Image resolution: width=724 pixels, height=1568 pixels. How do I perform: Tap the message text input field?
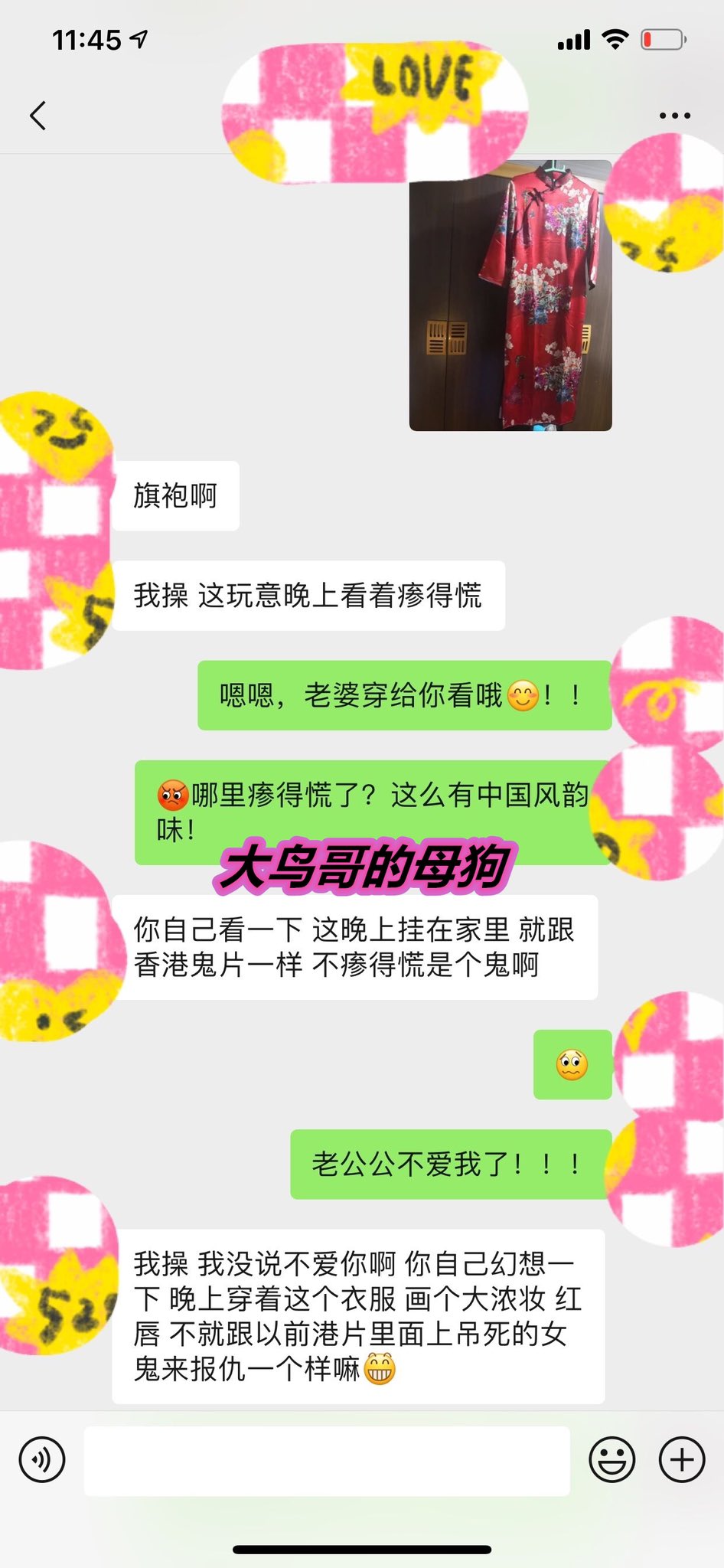(x=327, y=1460)
